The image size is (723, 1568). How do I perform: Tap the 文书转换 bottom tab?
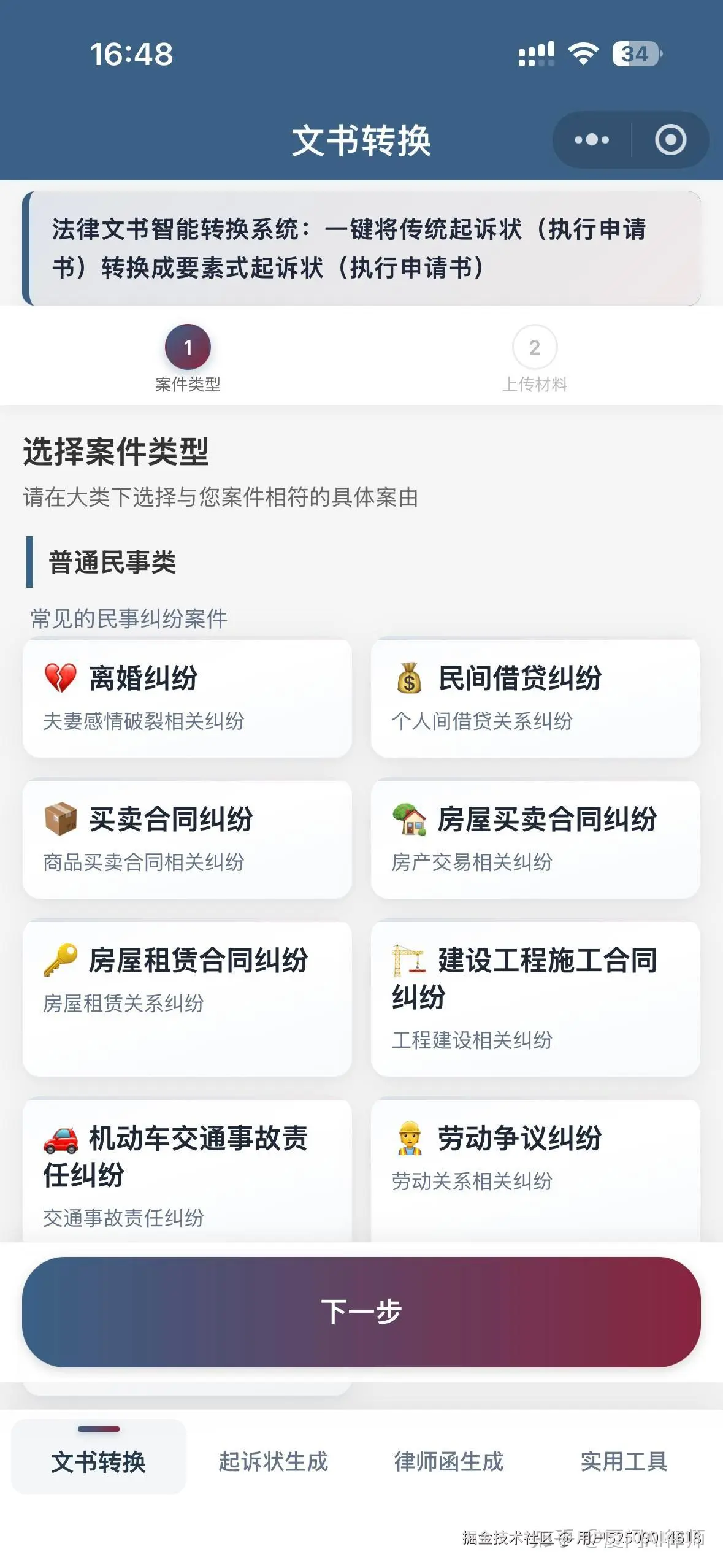coord(99,1461)
